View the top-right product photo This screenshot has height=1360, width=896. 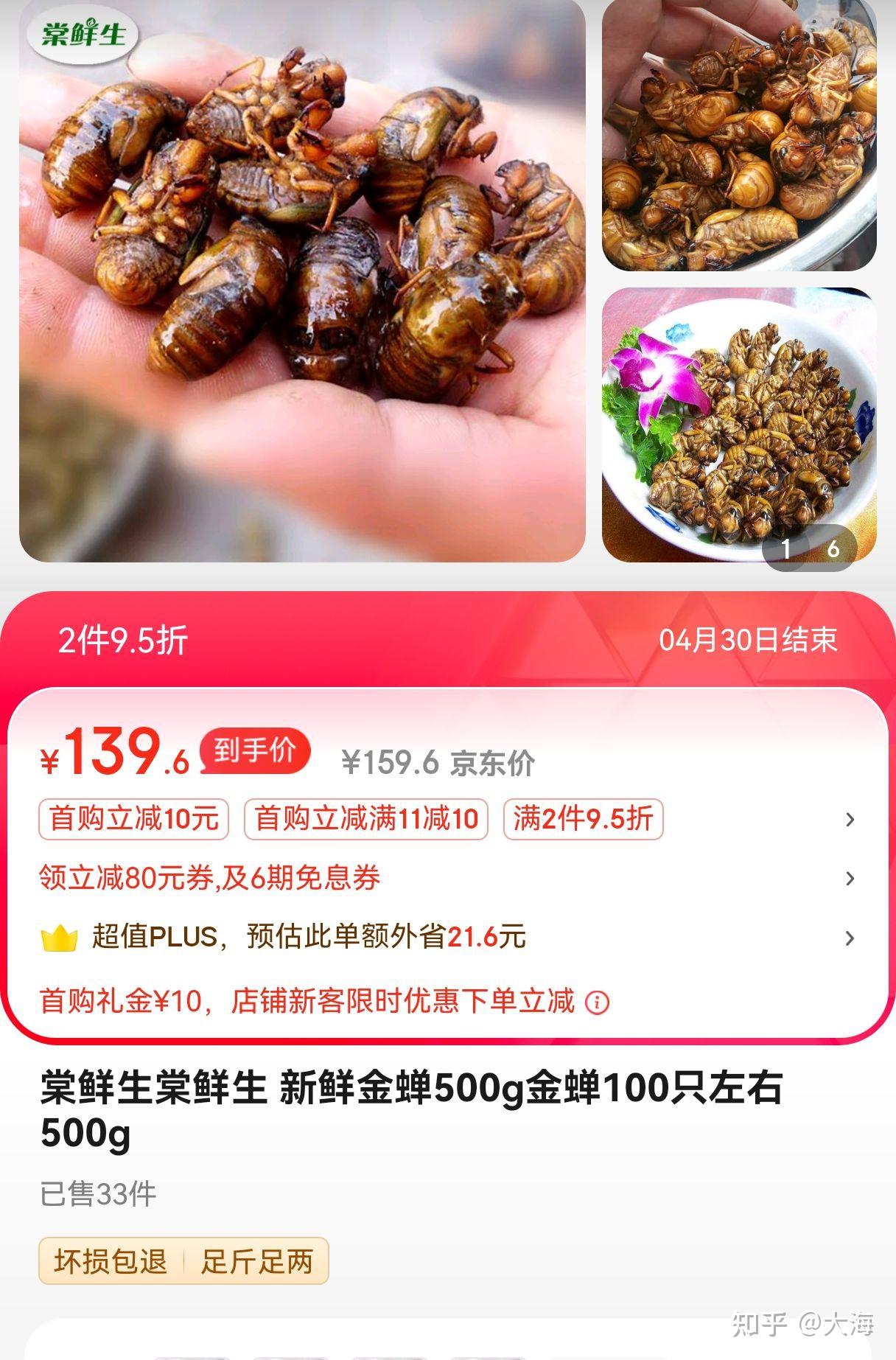739,136
